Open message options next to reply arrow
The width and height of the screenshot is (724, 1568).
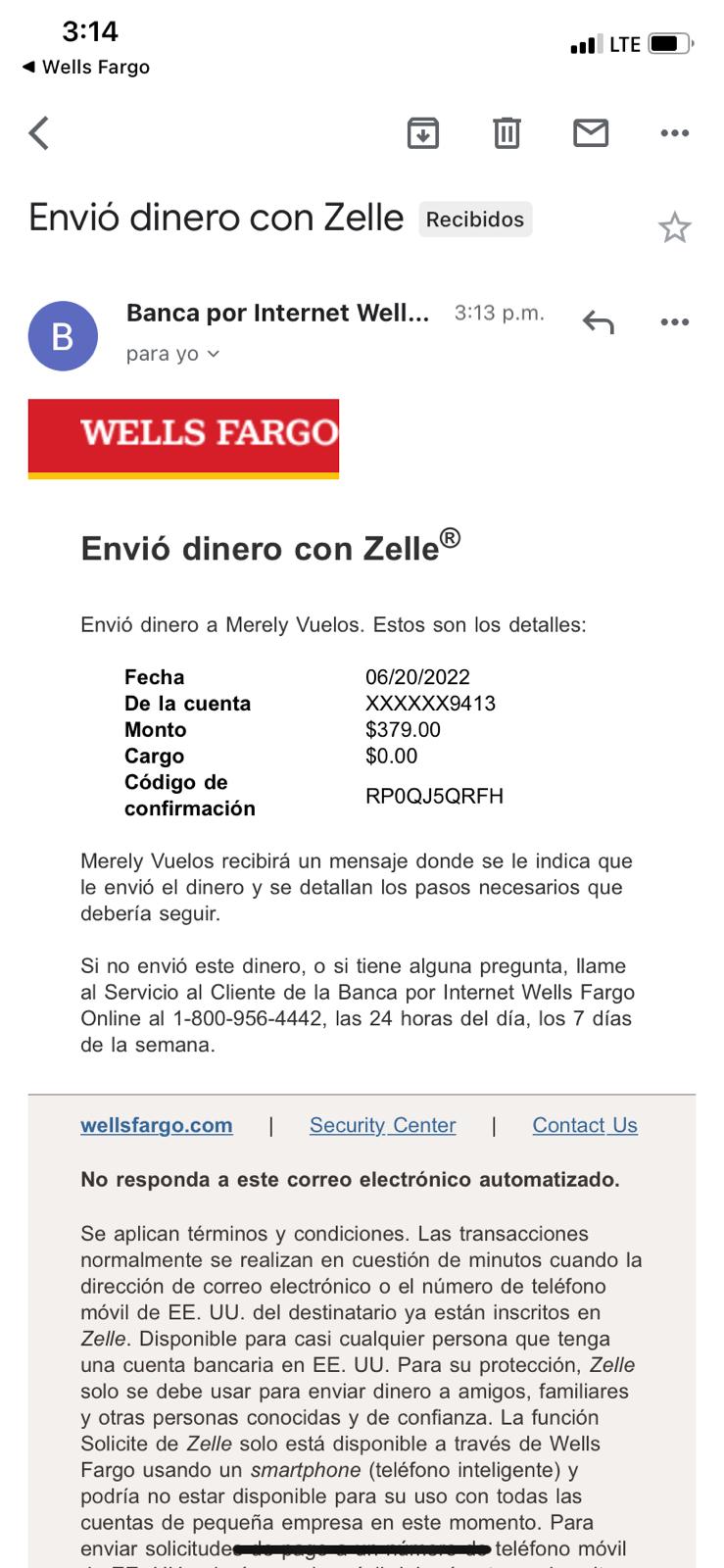click(x=675, y=321)
